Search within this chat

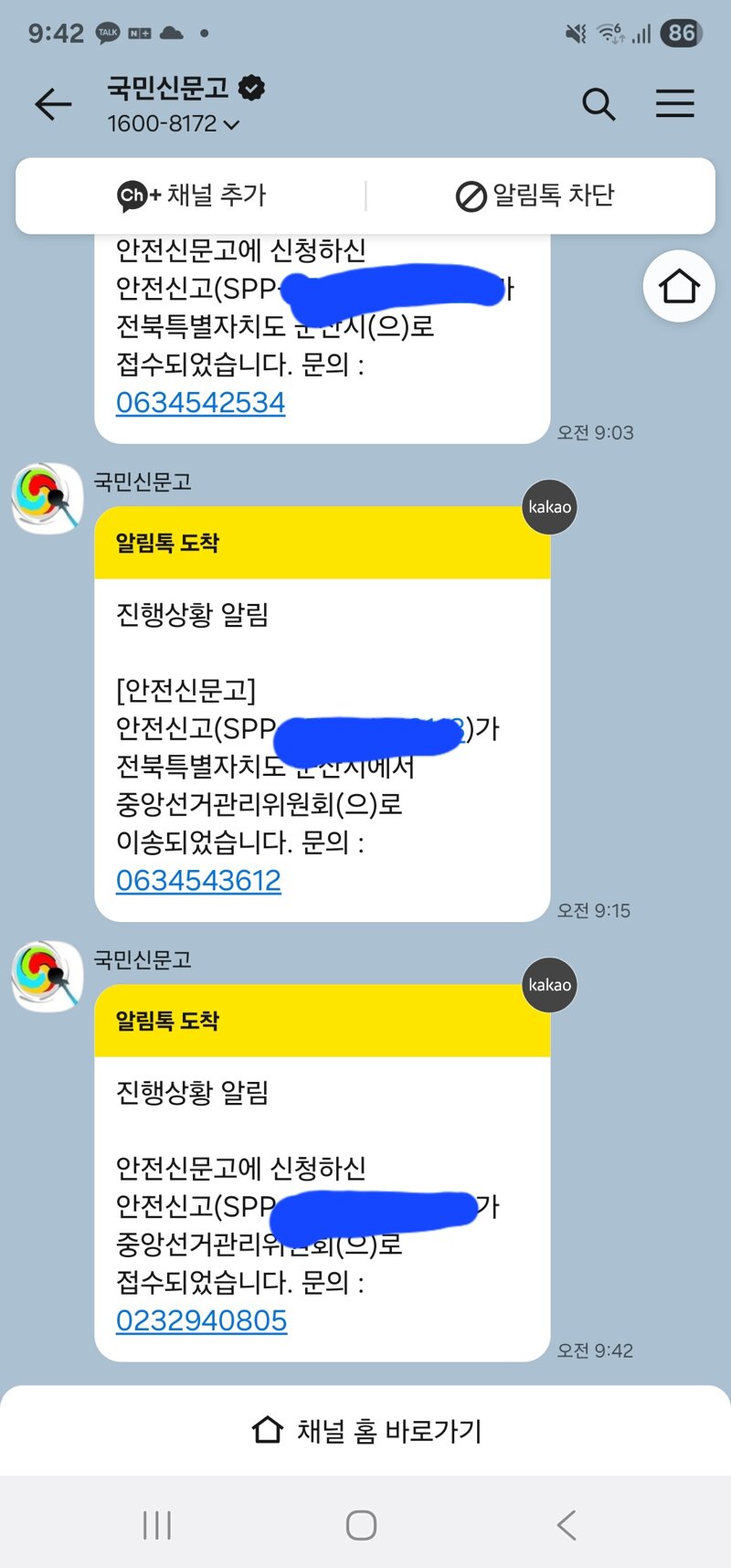(599, 104)
